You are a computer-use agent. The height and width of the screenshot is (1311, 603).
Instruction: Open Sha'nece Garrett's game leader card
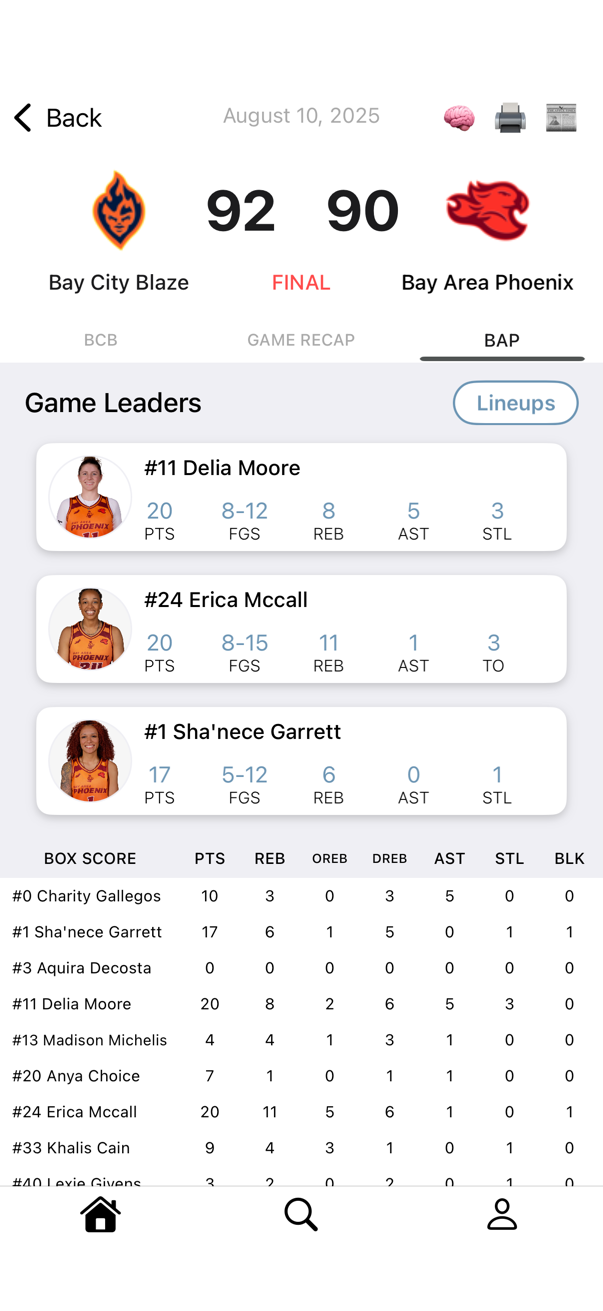(x=301, y=761)
